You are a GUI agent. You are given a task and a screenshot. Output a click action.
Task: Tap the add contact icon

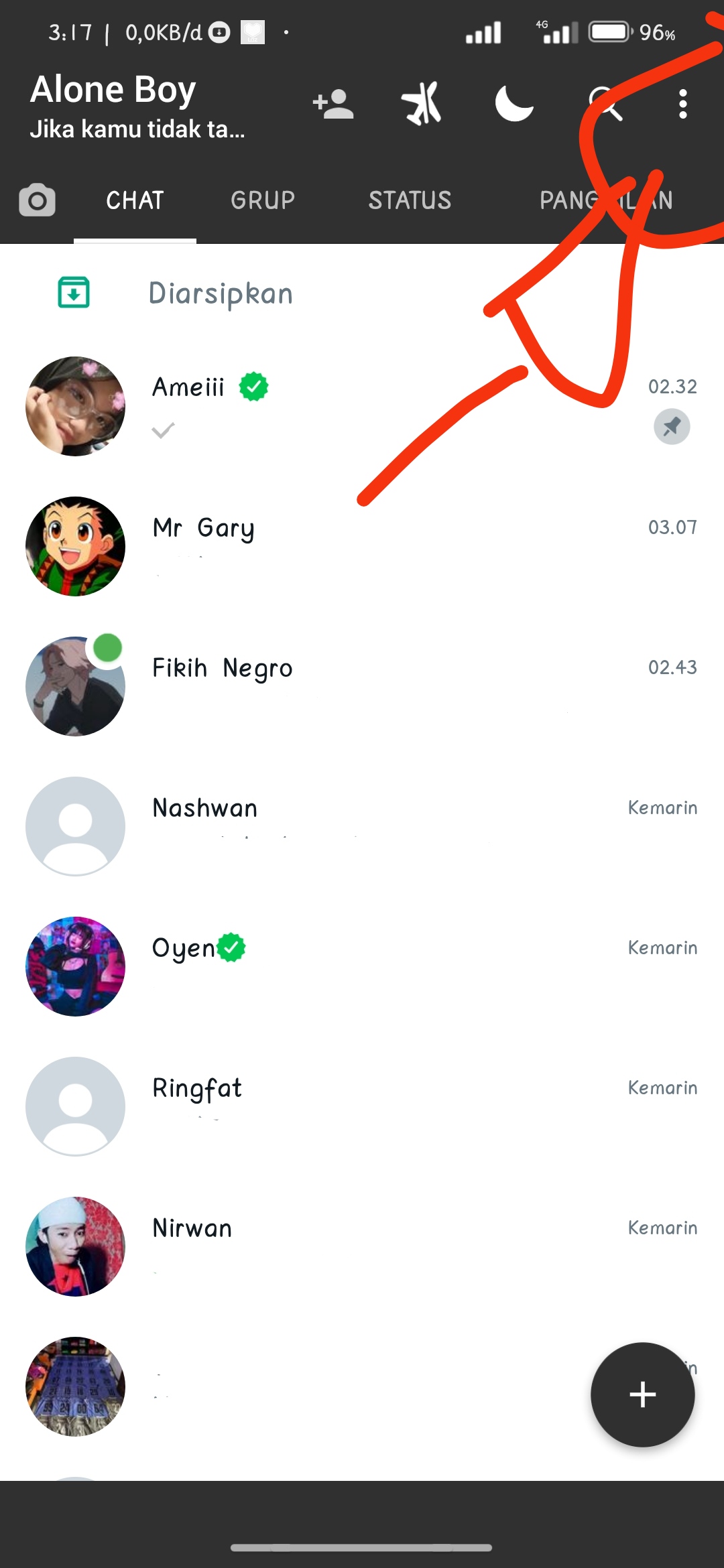click(333, 105)
